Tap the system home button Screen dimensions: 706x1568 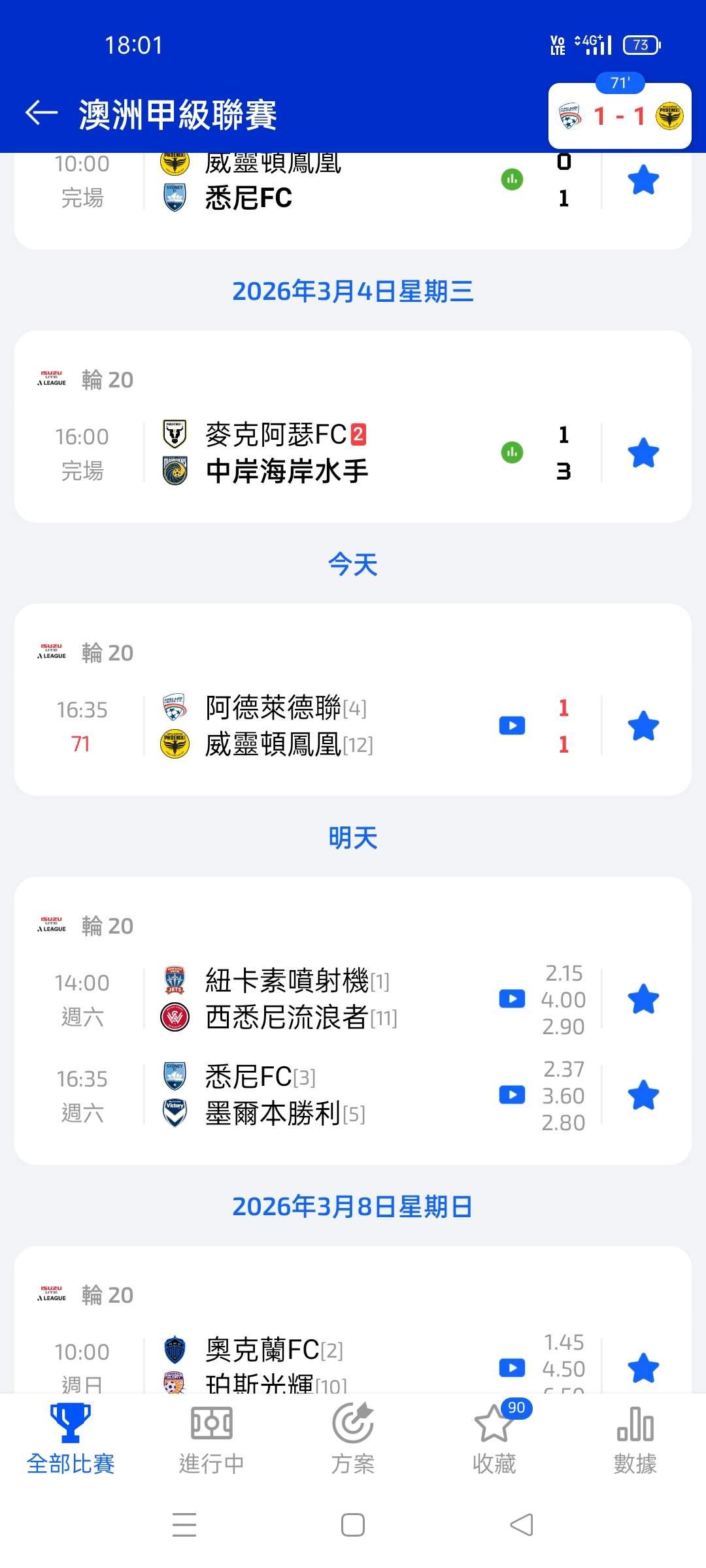[x=353, y=1526]
